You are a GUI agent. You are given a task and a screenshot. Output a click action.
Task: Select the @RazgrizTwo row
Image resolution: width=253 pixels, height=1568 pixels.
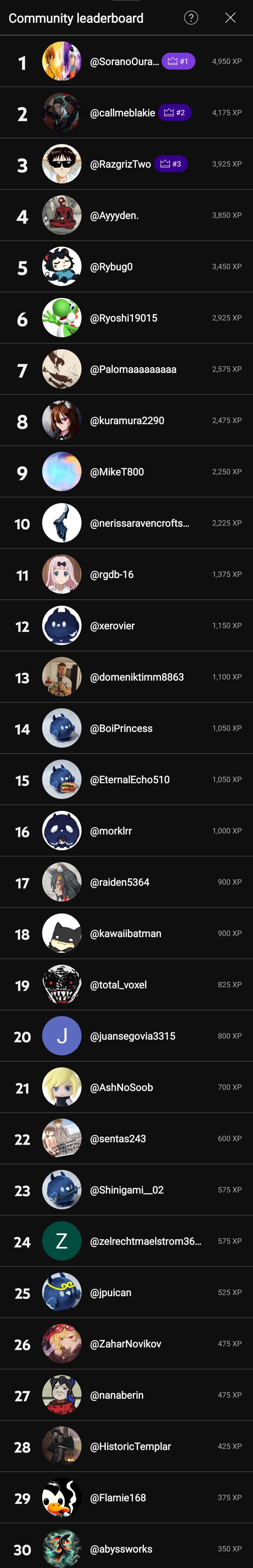click(120, 164)
